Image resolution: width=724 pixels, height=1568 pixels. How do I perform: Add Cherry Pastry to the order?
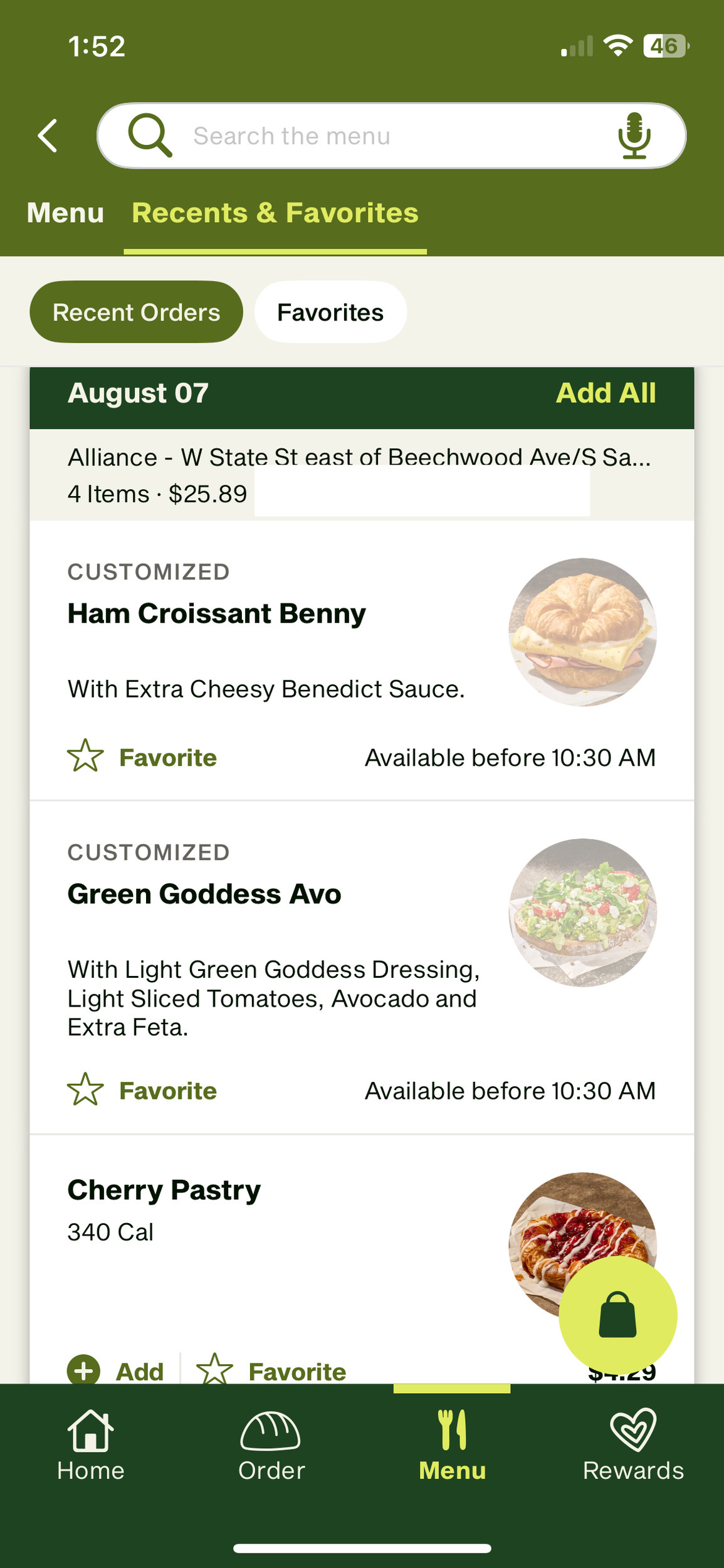tap(117, 1371)
